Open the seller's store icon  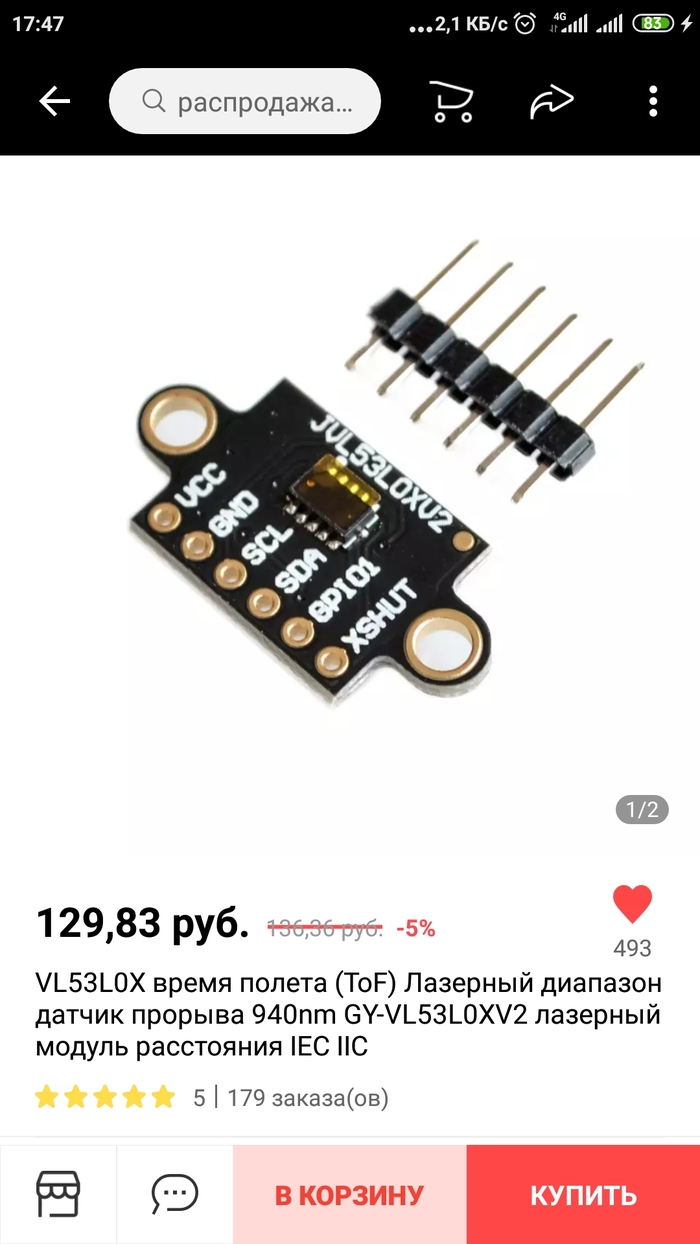58,1194
